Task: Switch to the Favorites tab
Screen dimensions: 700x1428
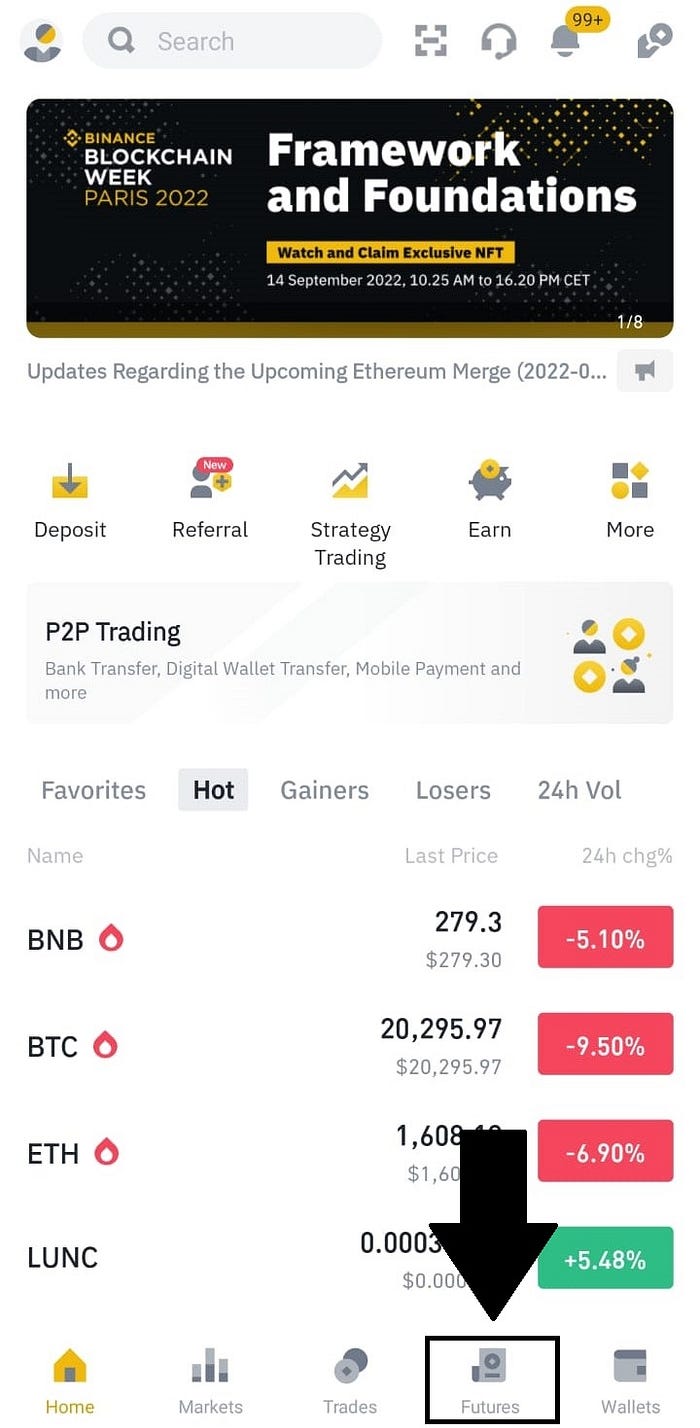Action: (93, 790)
